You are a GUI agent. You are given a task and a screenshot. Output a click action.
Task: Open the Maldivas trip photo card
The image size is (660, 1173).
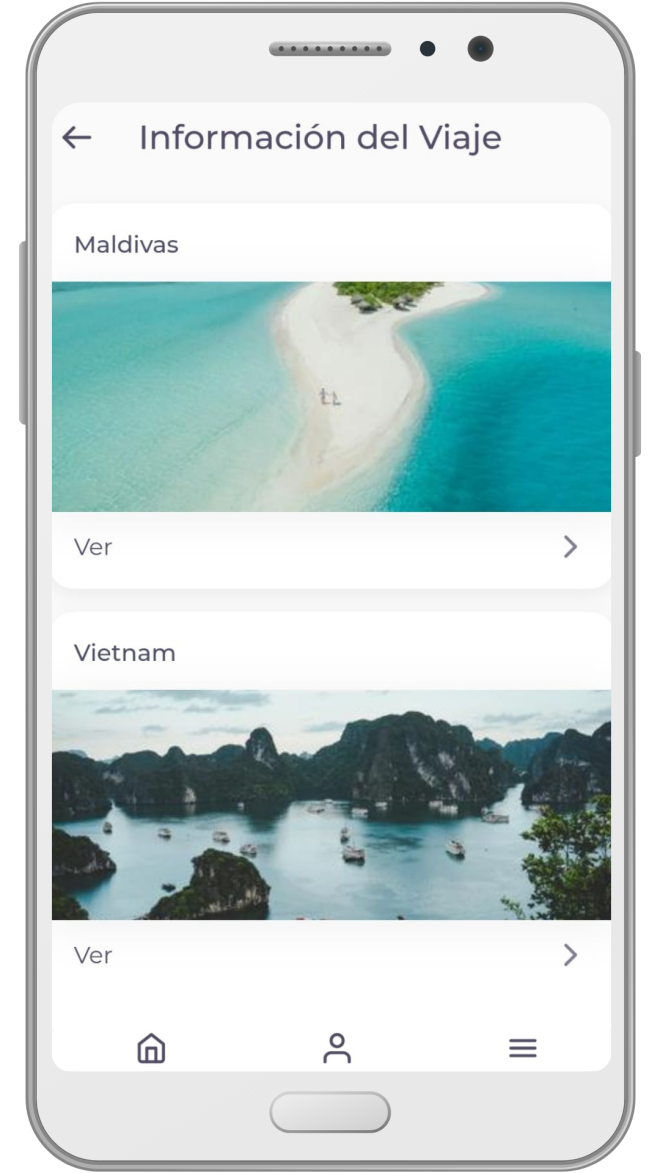(331, 397)
